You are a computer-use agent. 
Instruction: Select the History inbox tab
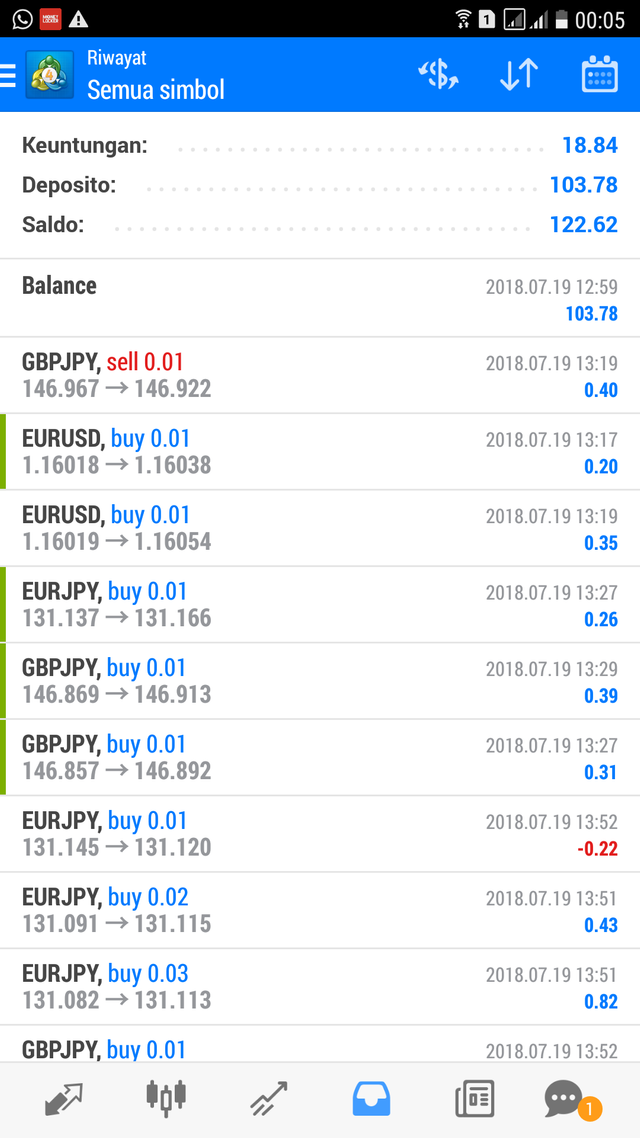[371, 1099]
